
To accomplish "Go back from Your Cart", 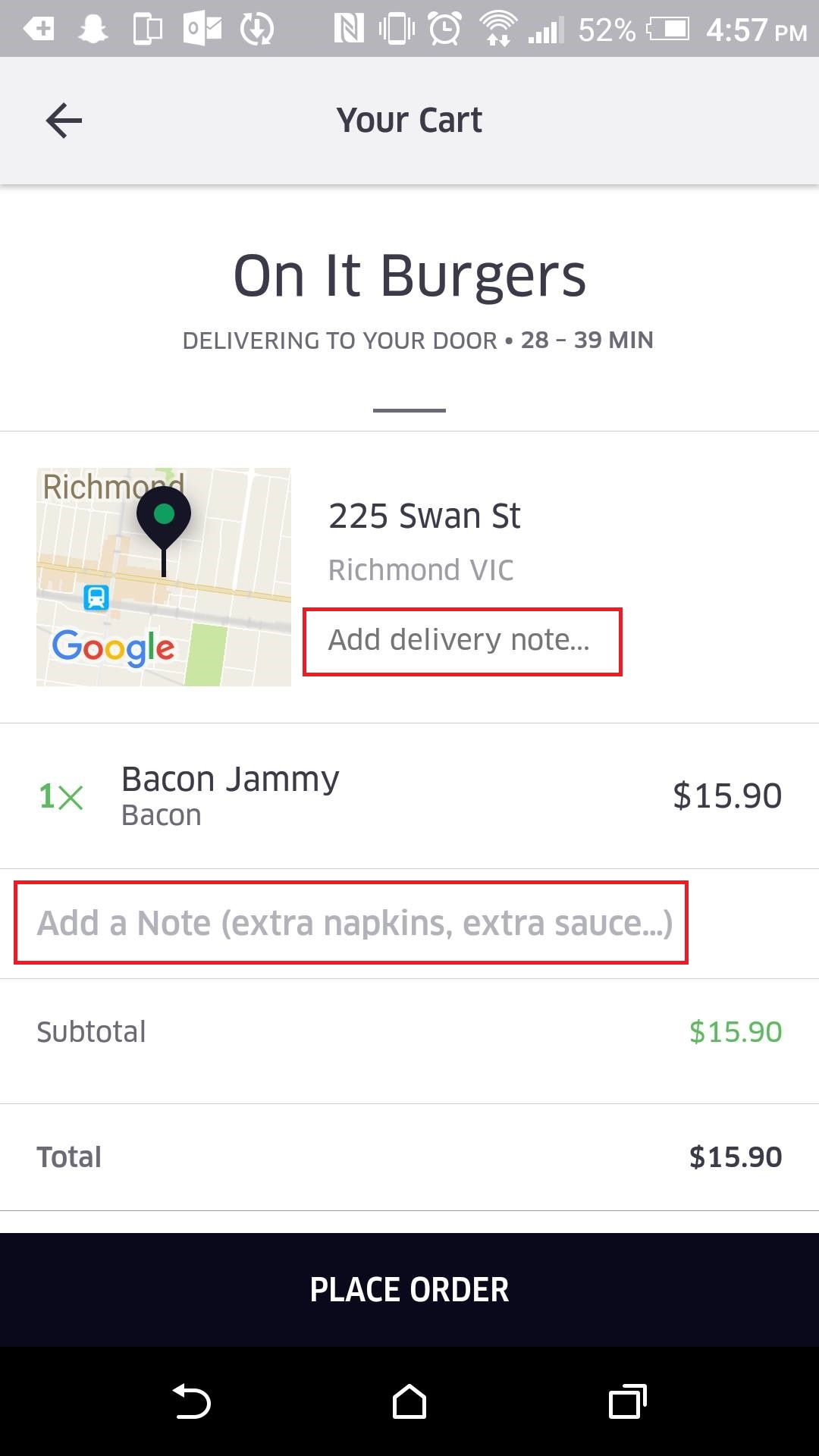I will coord(64,121).
